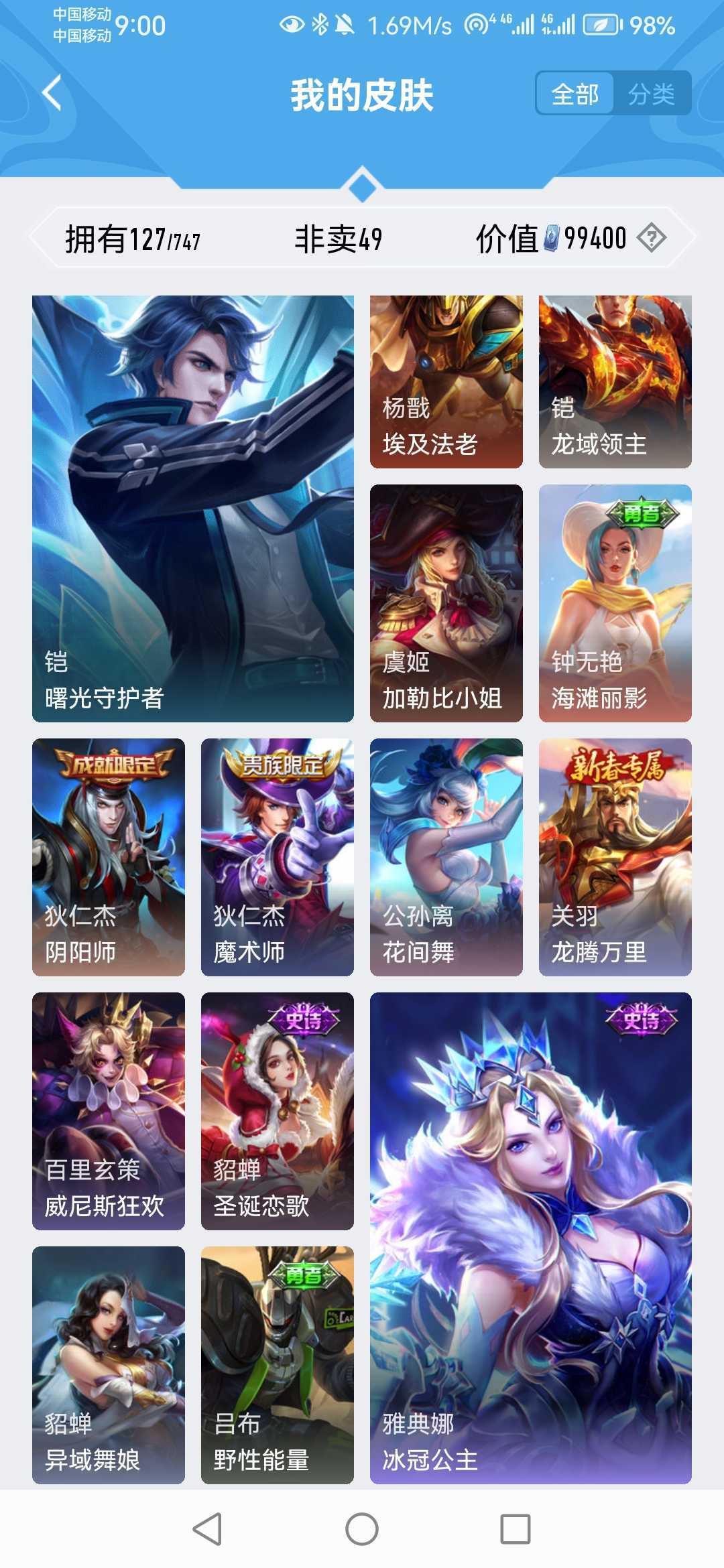Open 貂蝉 异域舞娘 skin
This screenshot has height=1568, width=724.
[x=109, y=1365]
